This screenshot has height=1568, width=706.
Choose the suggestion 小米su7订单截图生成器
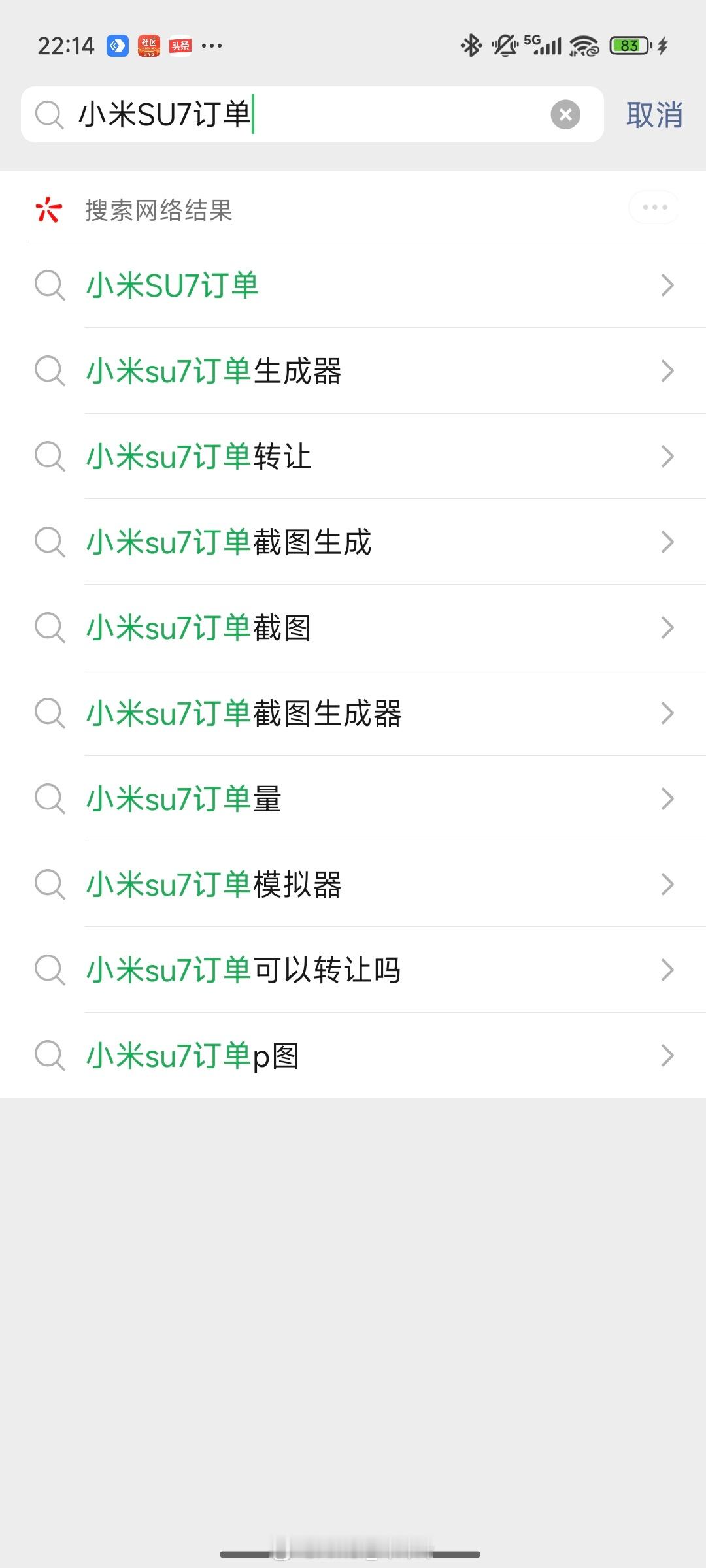tap(353, 713)
